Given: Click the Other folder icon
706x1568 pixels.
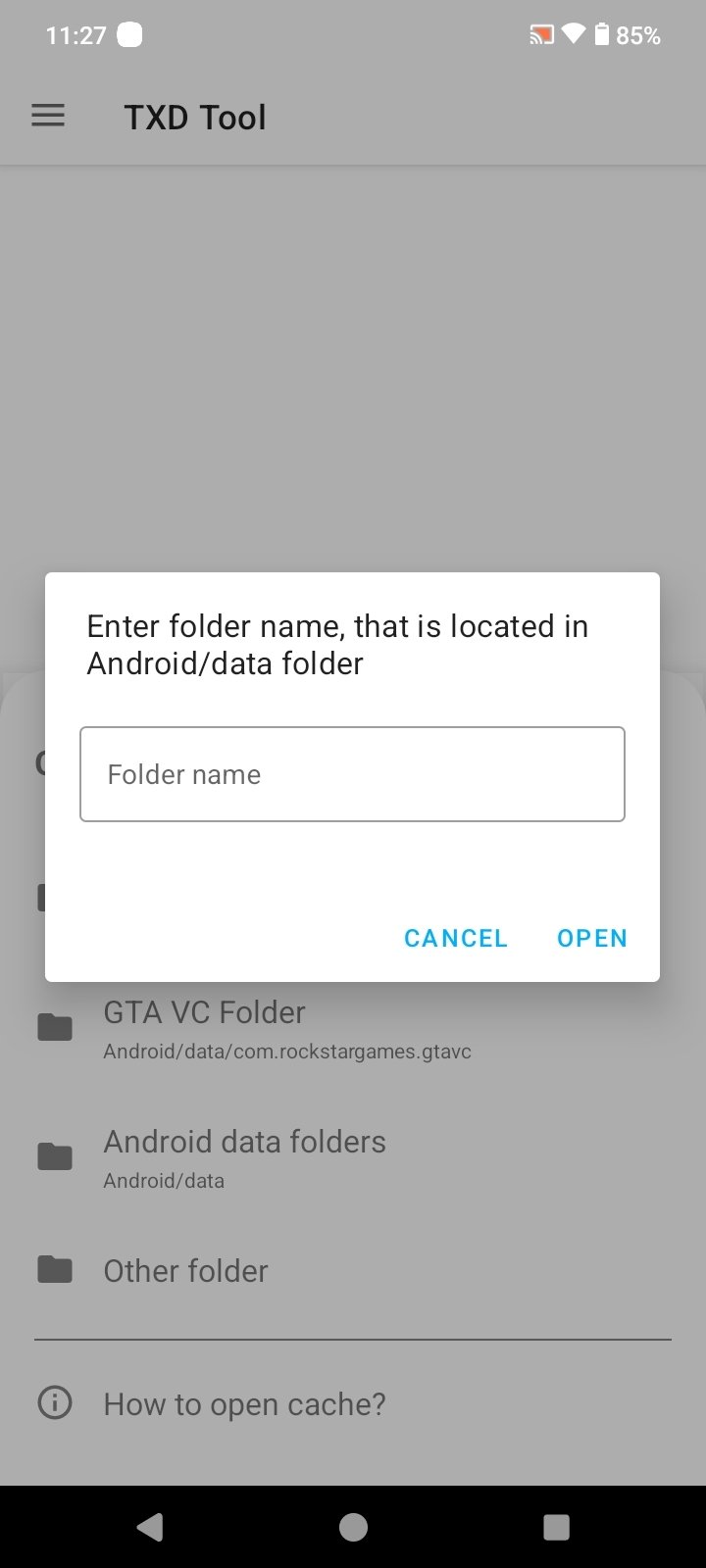Looking at the screenshot, I should [x=55, y=1268].
